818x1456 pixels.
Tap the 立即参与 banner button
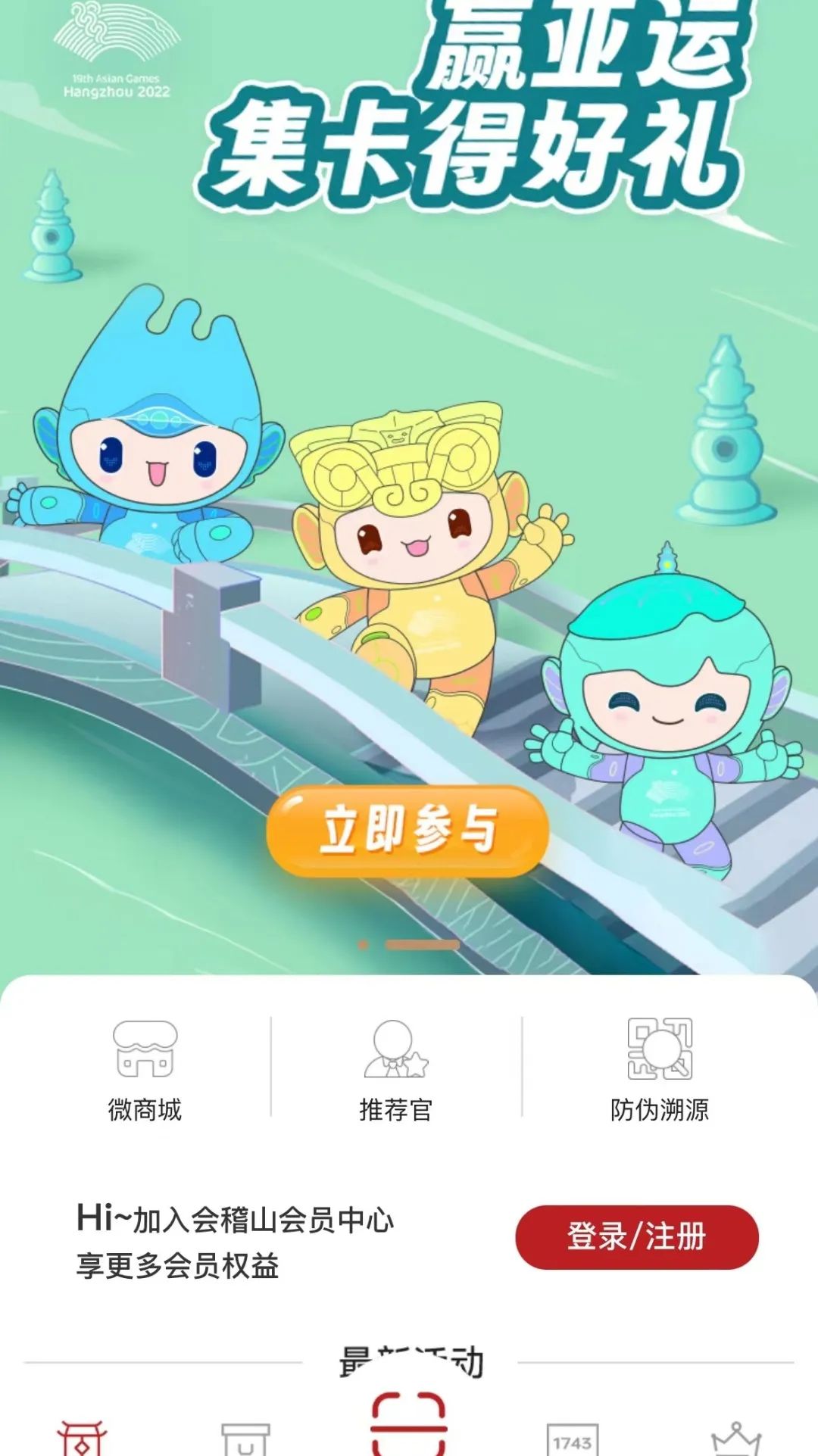407,831
